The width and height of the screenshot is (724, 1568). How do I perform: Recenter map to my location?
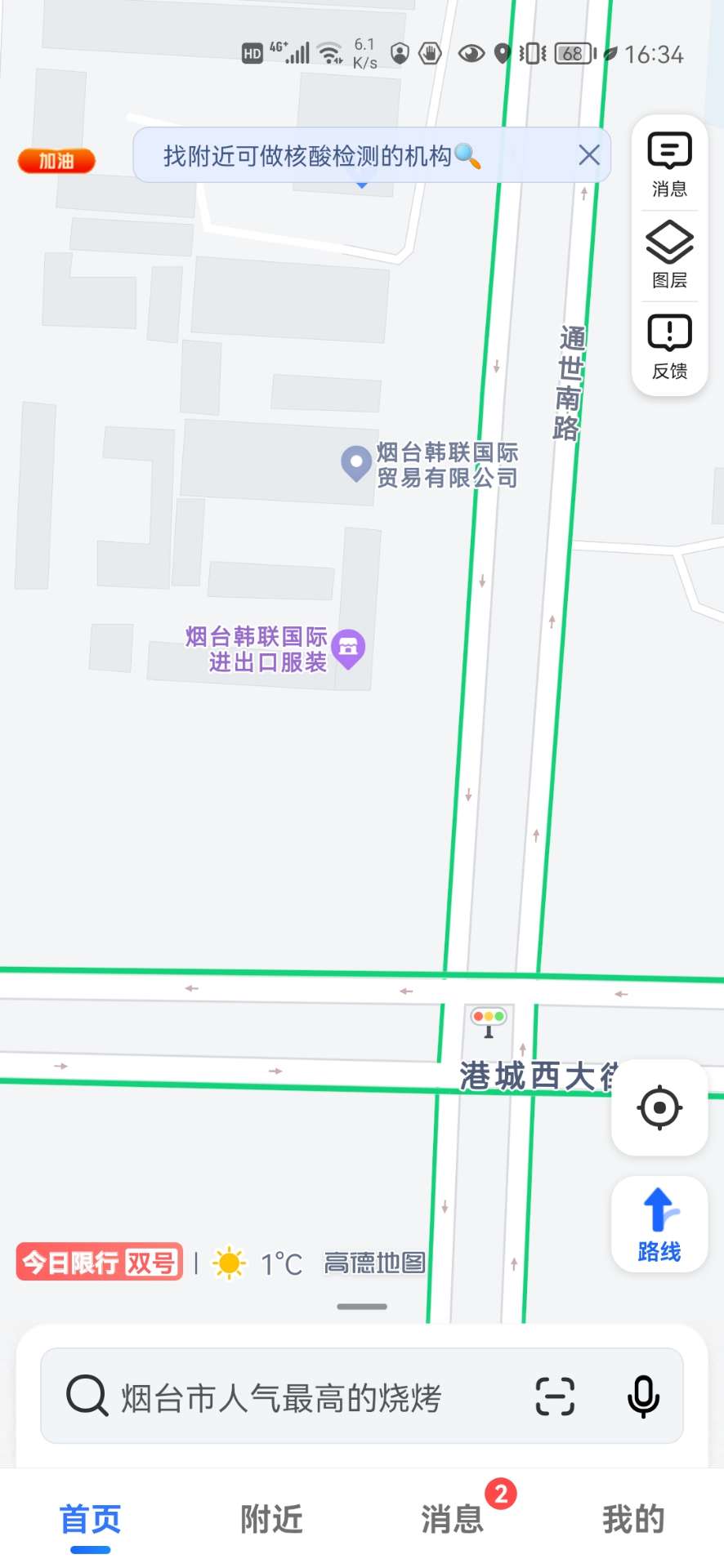click(659, 1107)
